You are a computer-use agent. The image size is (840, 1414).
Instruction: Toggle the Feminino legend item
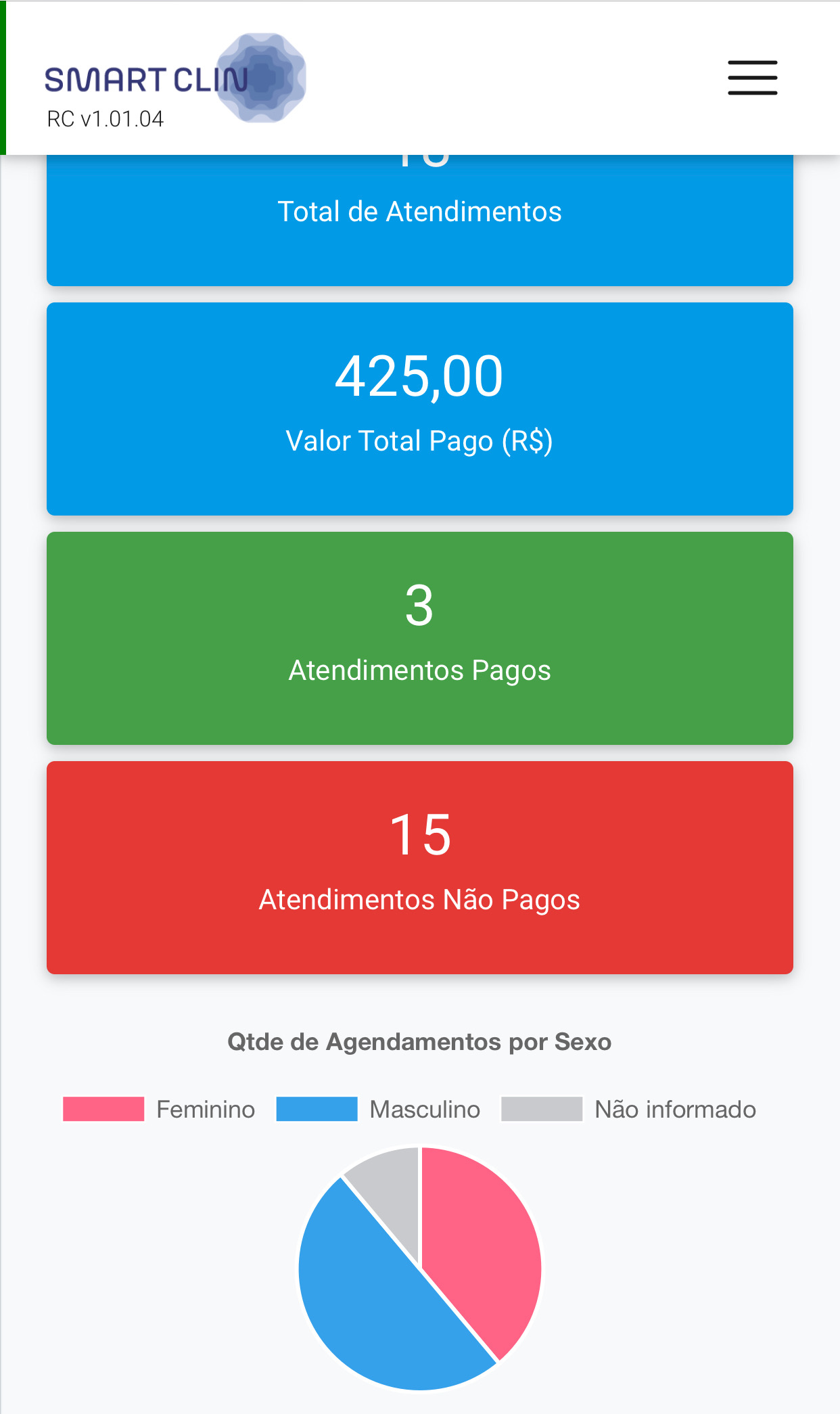pyautogui.click(x=160, y=1110)
